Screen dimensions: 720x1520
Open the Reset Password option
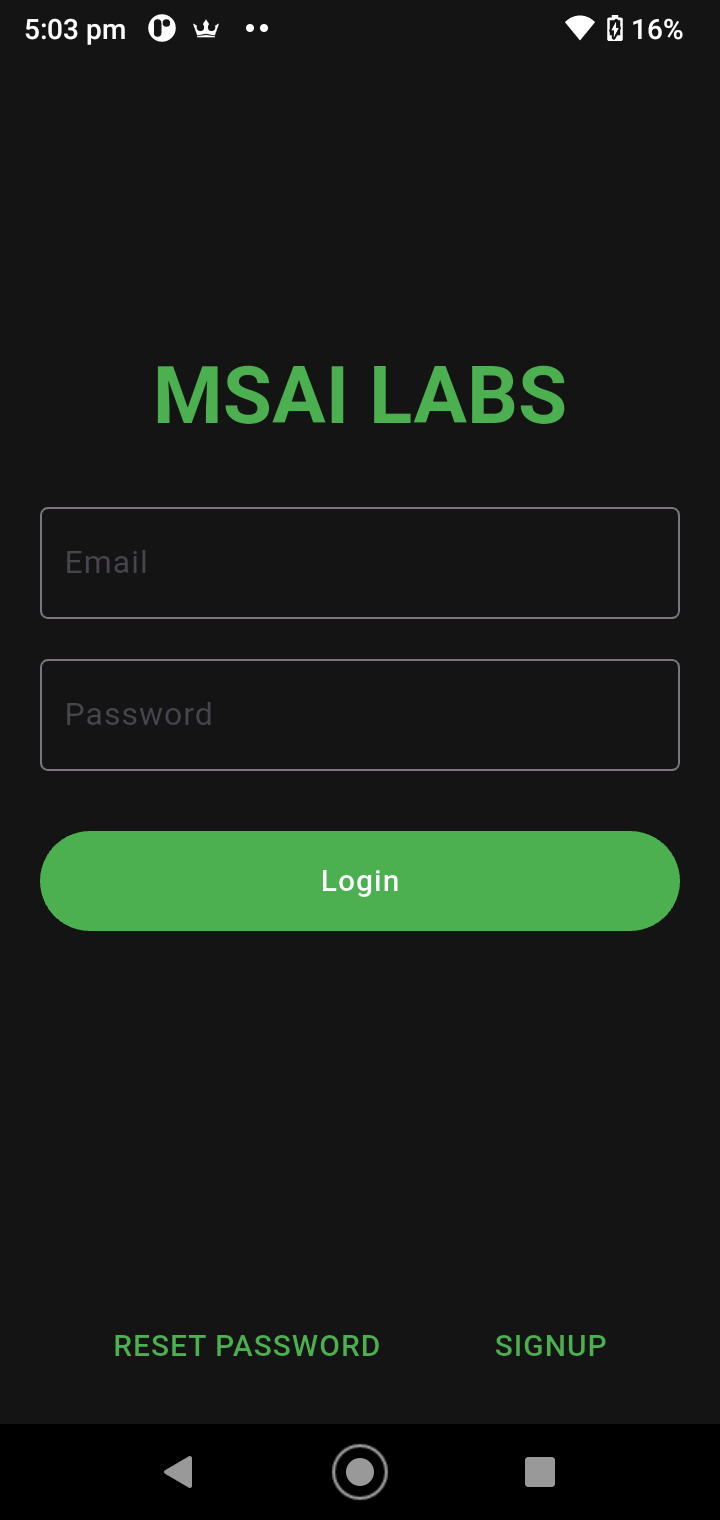(247, 1346)
